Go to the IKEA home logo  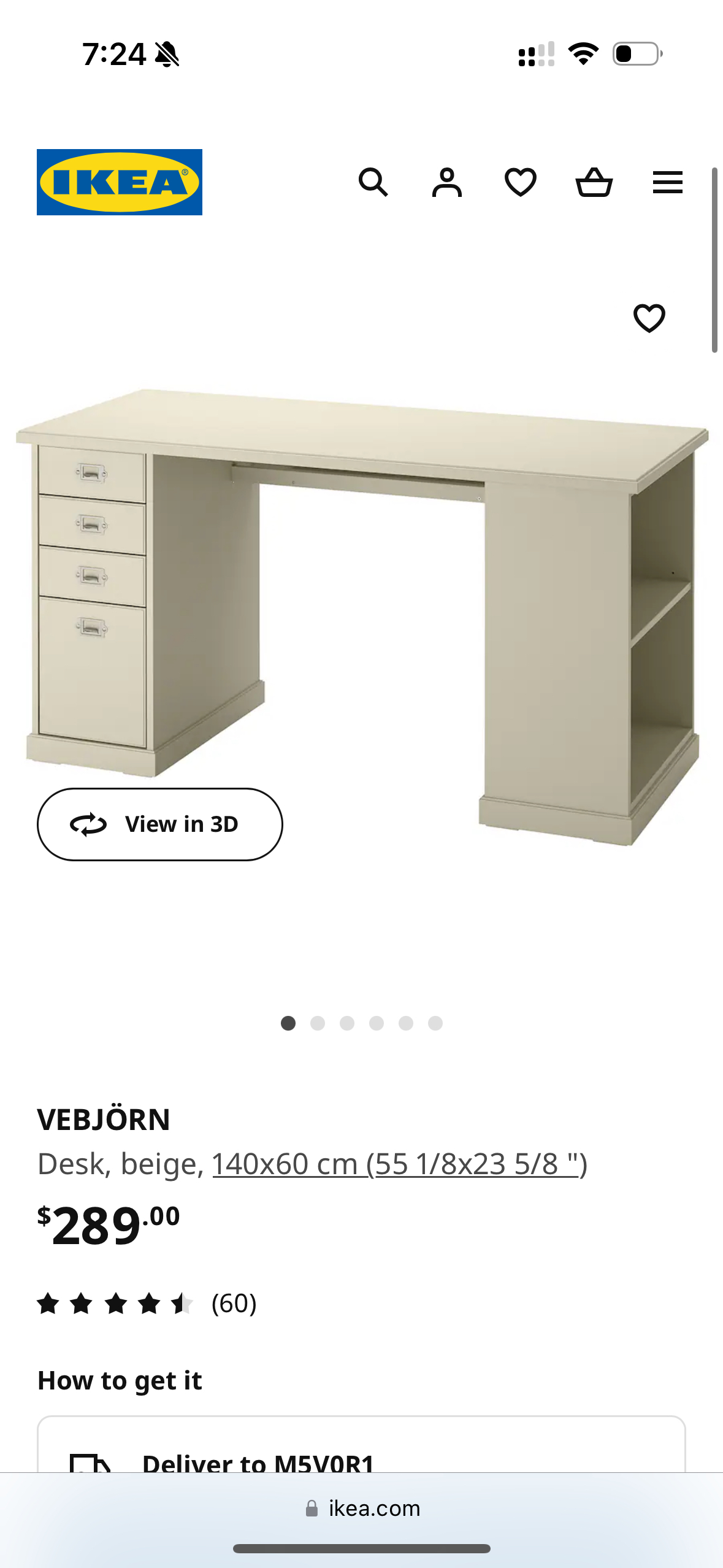coord(120,182)
